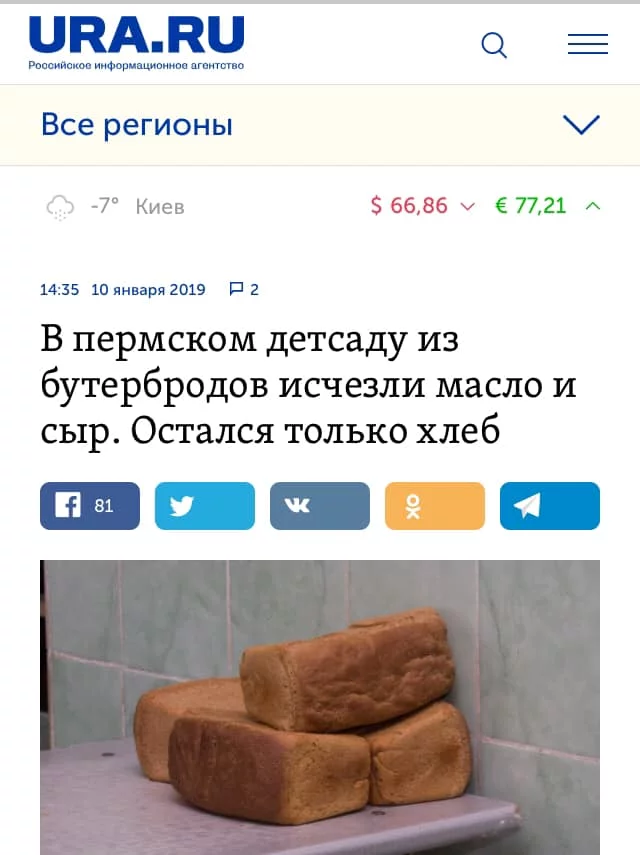Screen dimensions: 640x855
Task: Share the article on Facebook
Action: click(x=90, y=506)
